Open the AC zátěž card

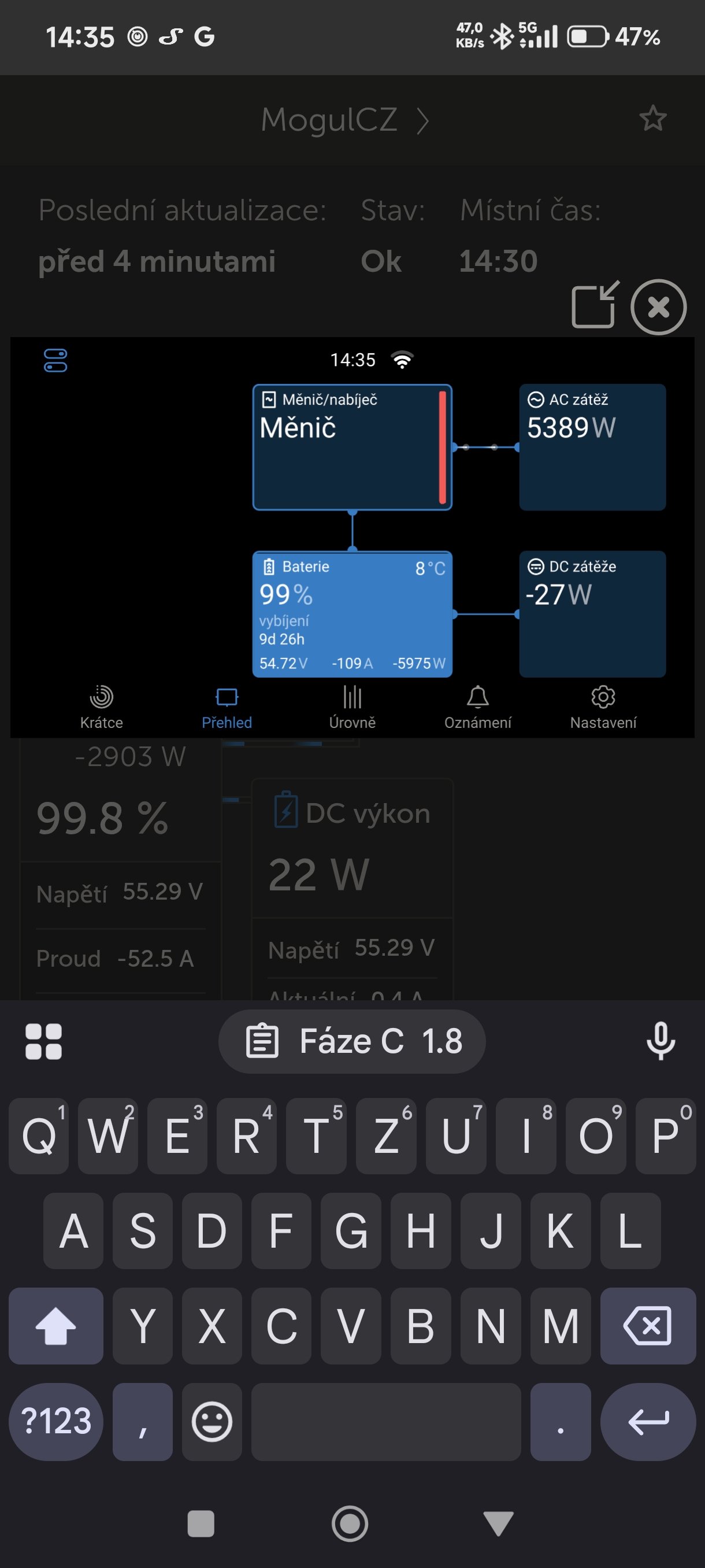tap(592, 447)
